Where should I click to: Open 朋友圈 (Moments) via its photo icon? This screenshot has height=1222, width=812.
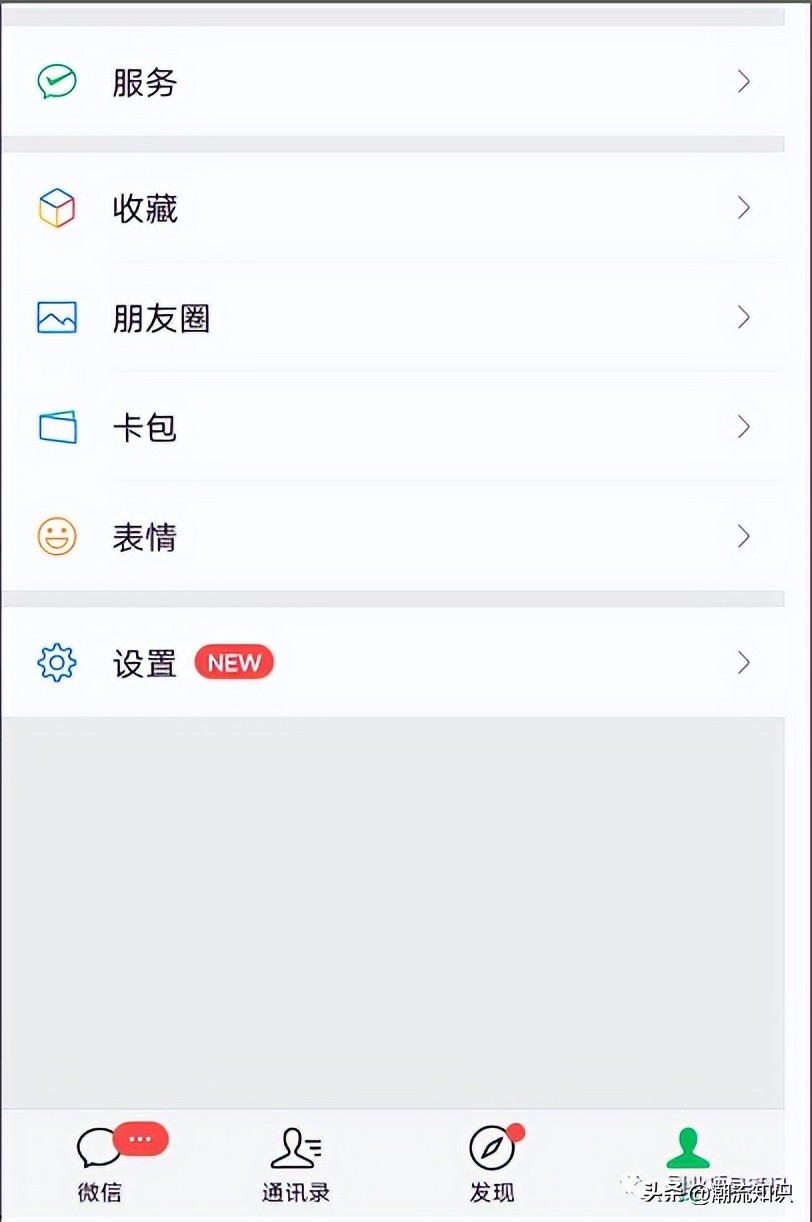coord(56,317)
